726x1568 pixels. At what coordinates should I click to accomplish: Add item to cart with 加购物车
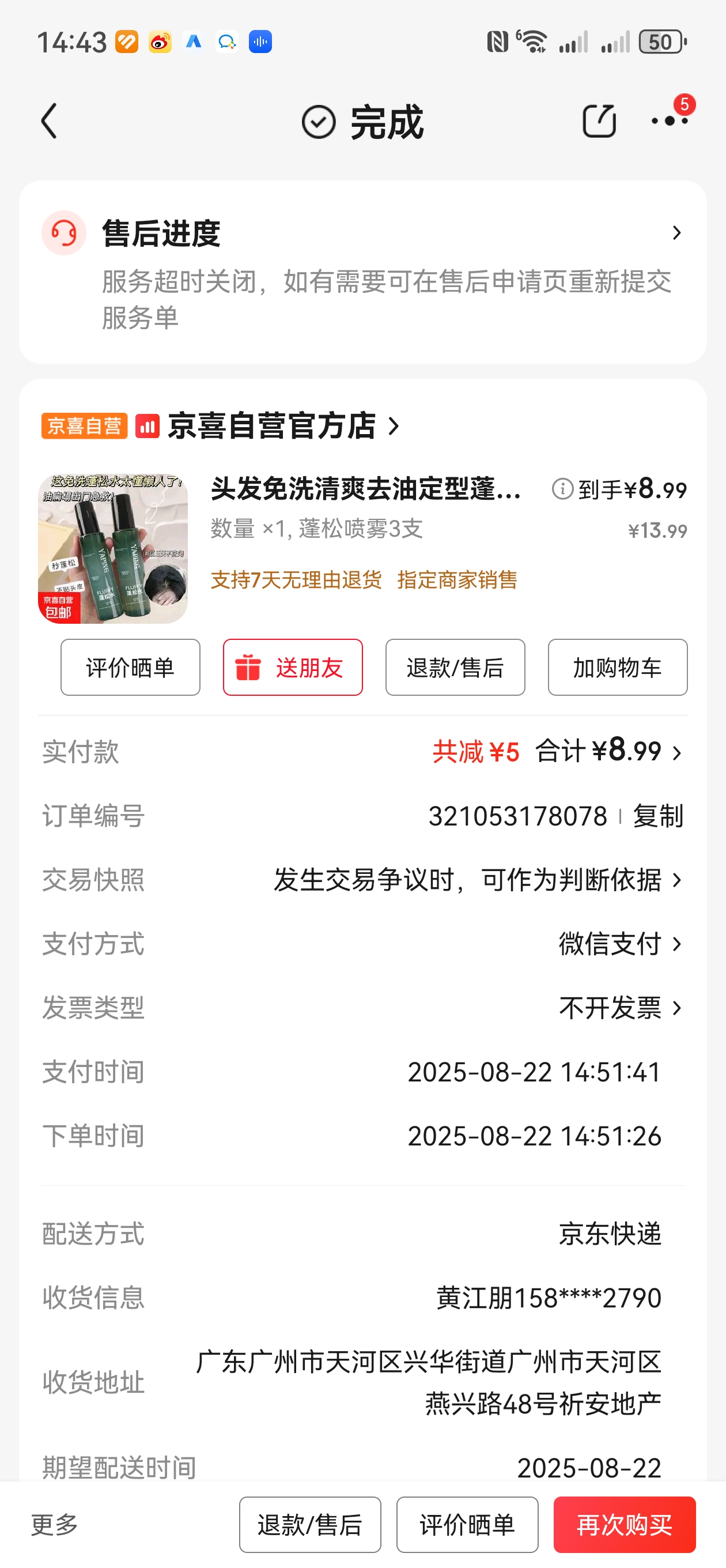(617, 667)
